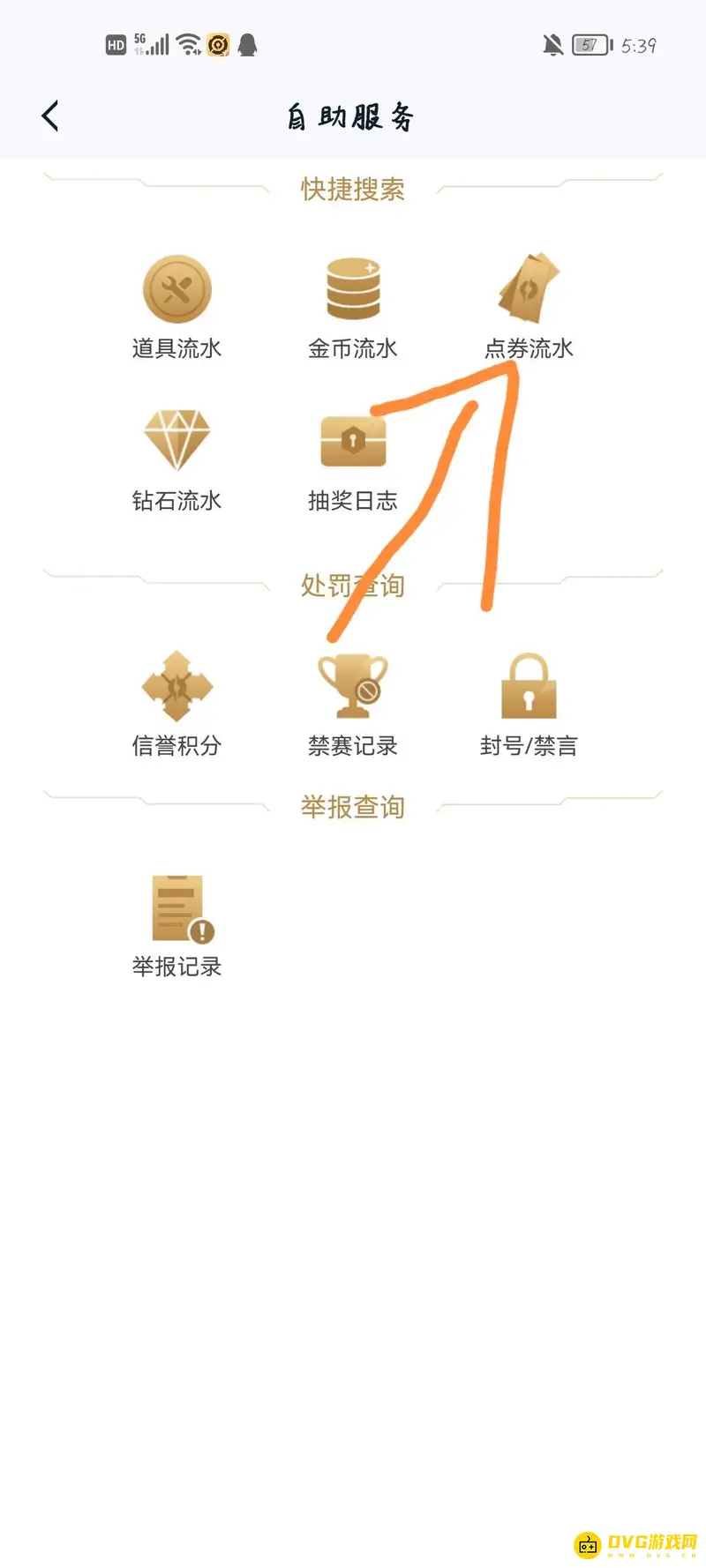Select the 举报查询 section header
Viewport: 706px width, 1568px height.
(x=352, y=805)
